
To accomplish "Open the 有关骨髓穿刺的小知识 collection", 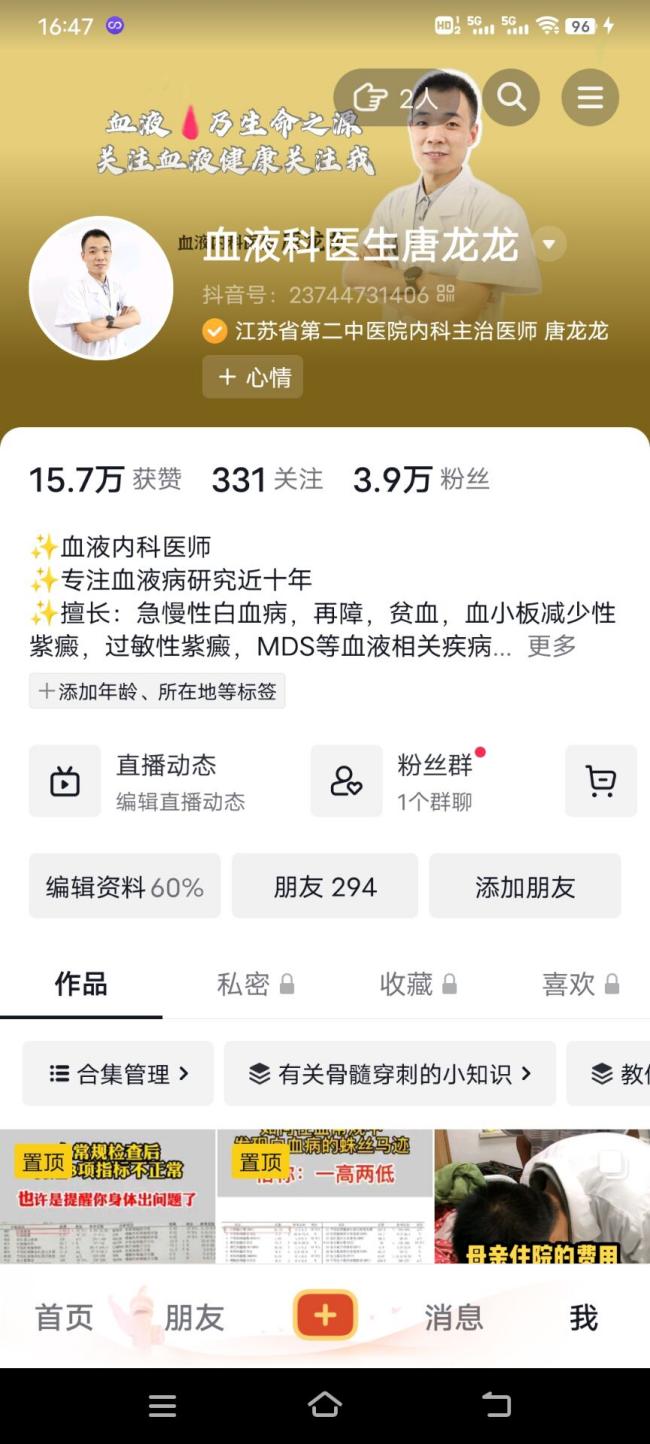I will coord(389,1074).
